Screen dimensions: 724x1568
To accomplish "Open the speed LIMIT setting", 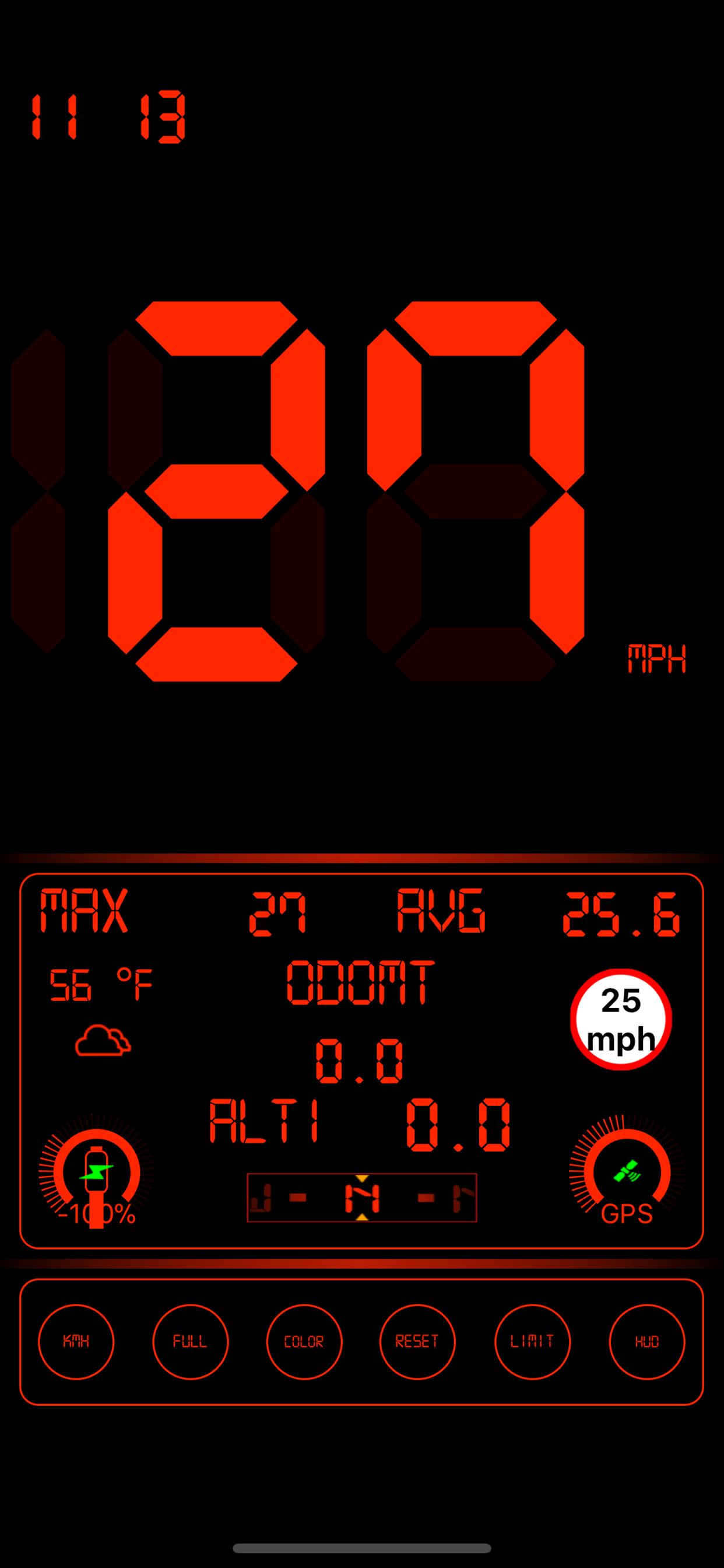I will click(533, 1342).
